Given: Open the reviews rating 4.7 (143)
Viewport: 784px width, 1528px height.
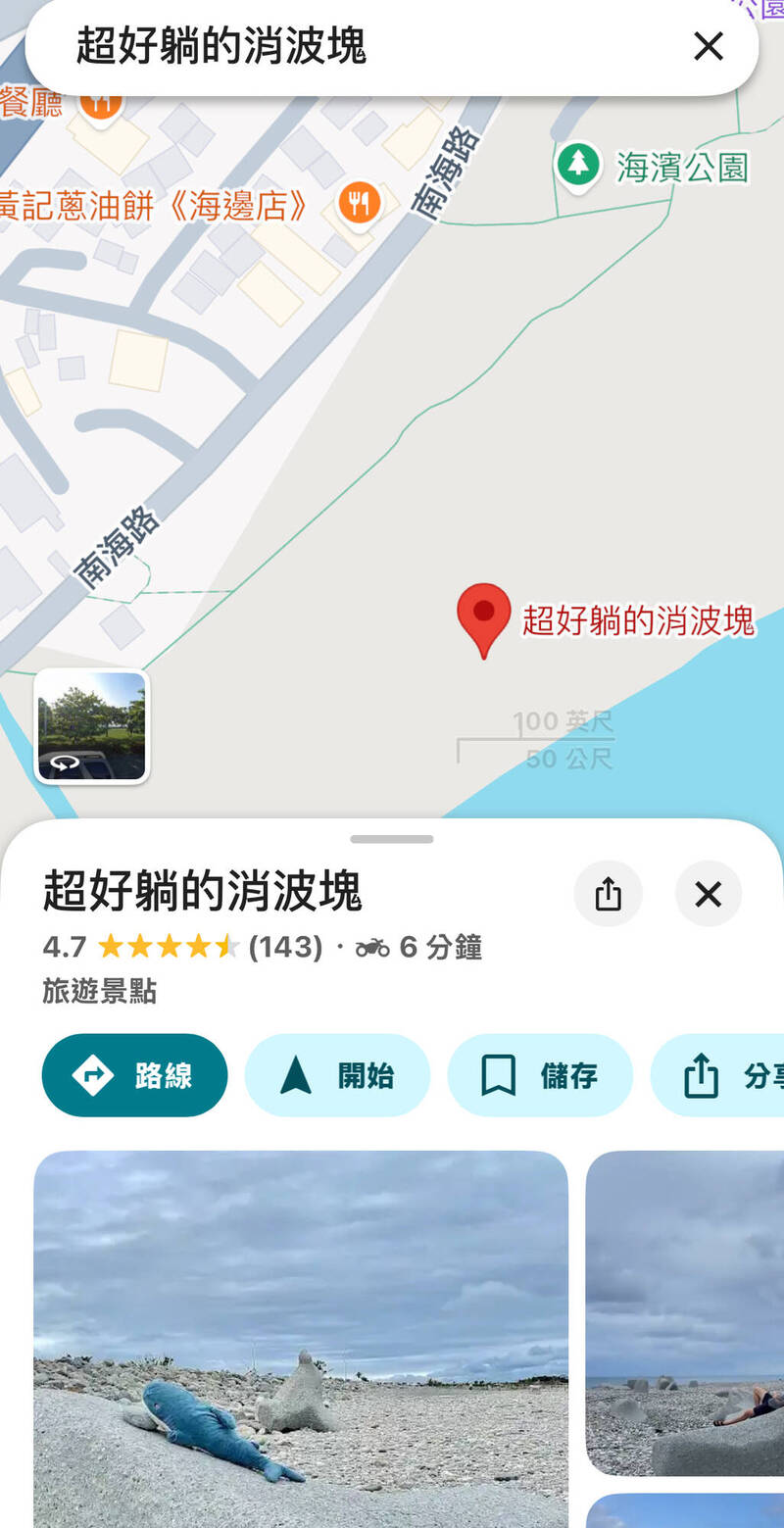Looking at the screenshot, I should point(182,947).
